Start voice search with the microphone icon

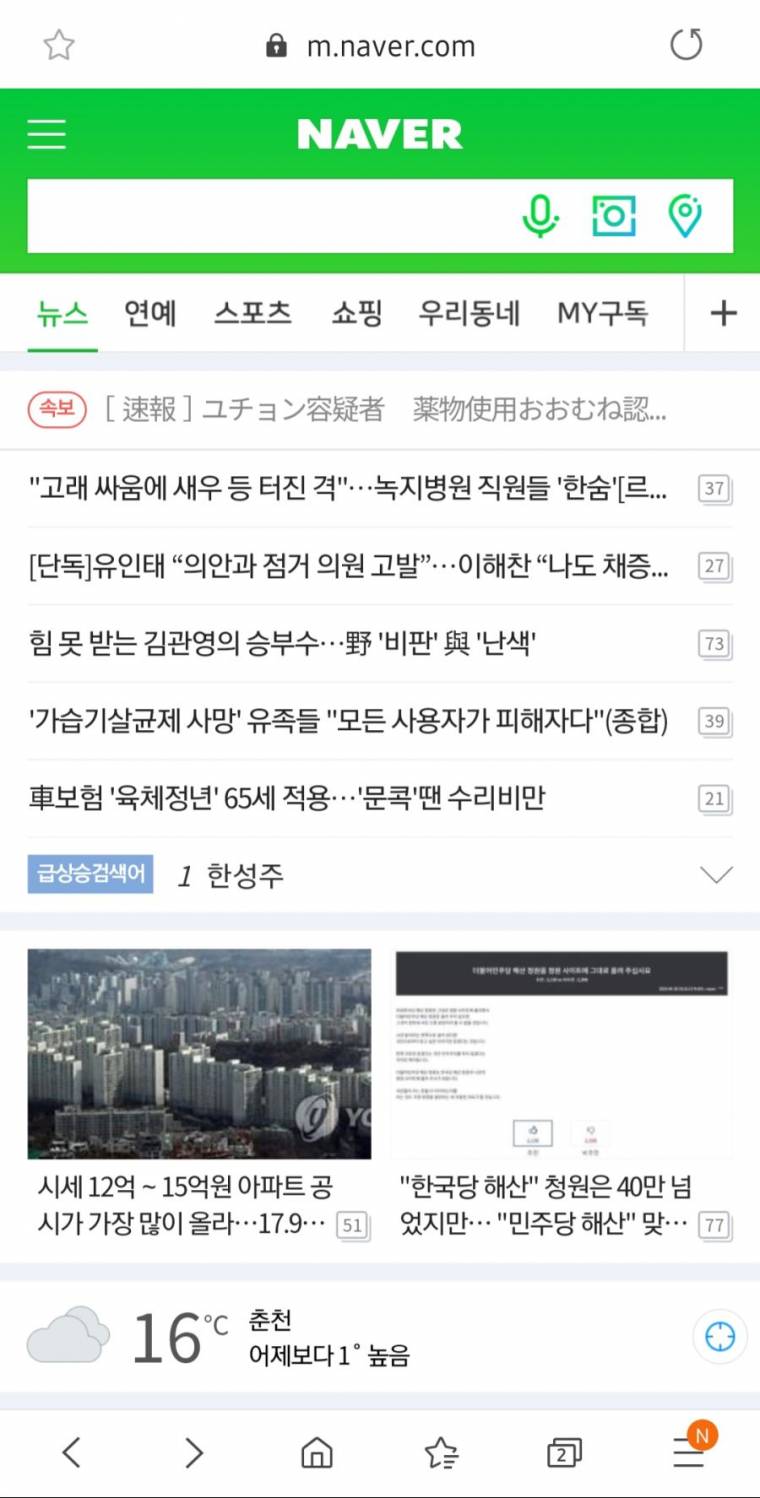coord(540,216)
